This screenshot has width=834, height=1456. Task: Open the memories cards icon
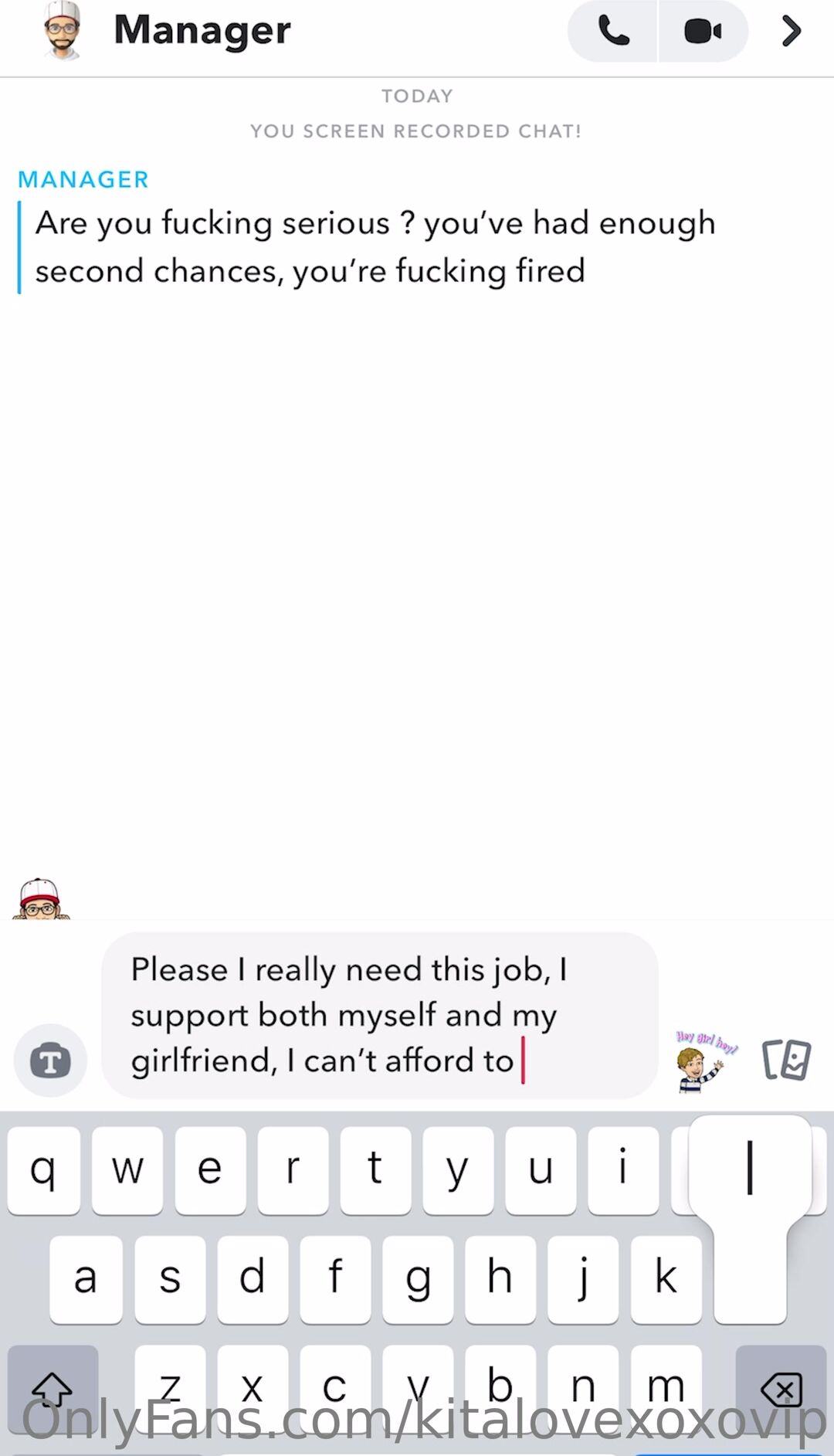click(786, 1060)
